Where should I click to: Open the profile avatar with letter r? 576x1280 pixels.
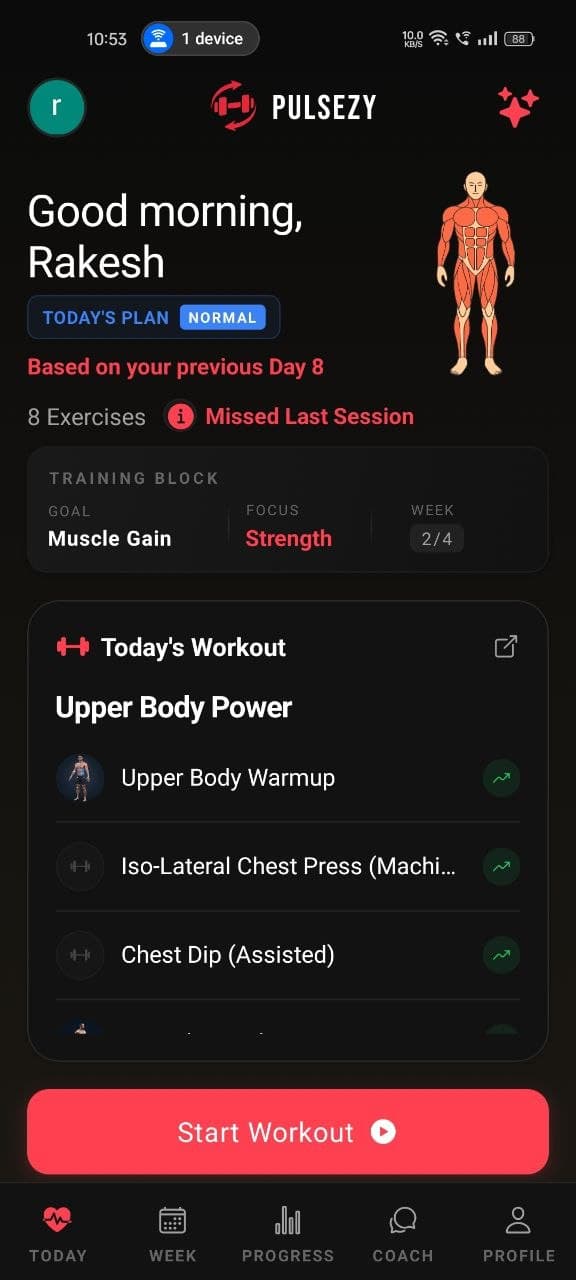coord(57,106)
